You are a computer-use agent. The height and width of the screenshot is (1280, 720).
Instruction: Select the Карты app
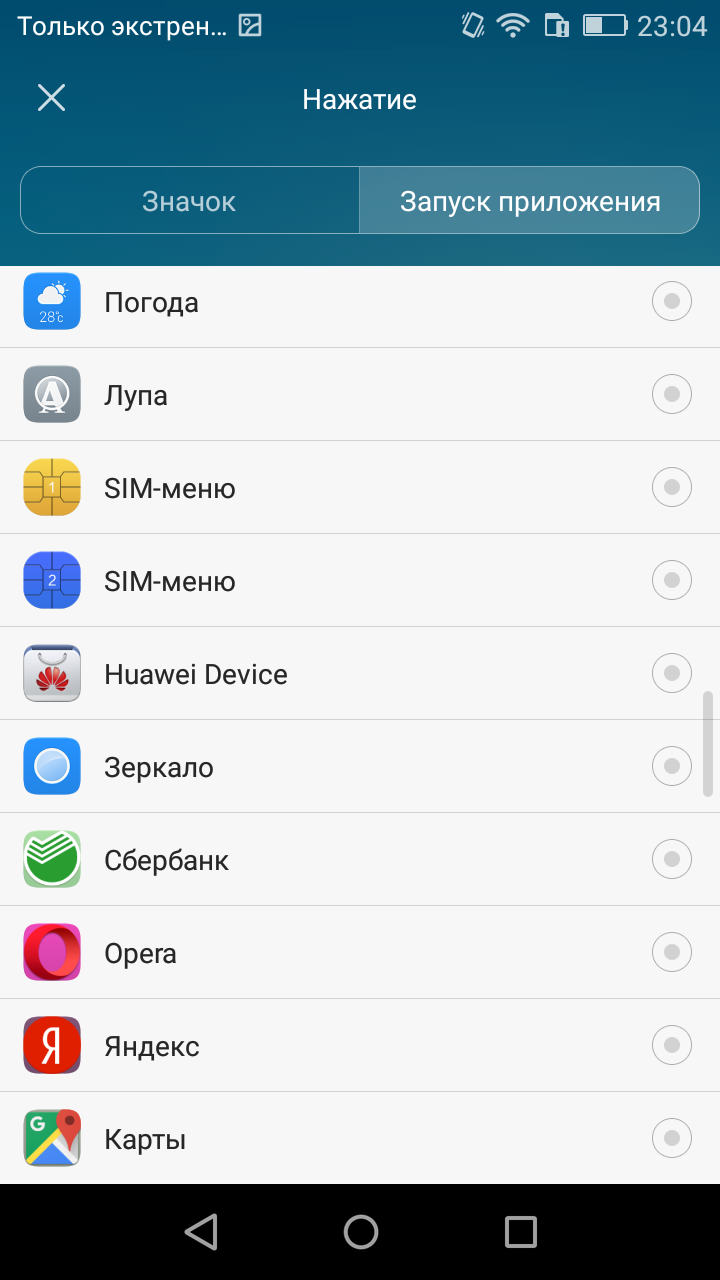[360, 1139]
